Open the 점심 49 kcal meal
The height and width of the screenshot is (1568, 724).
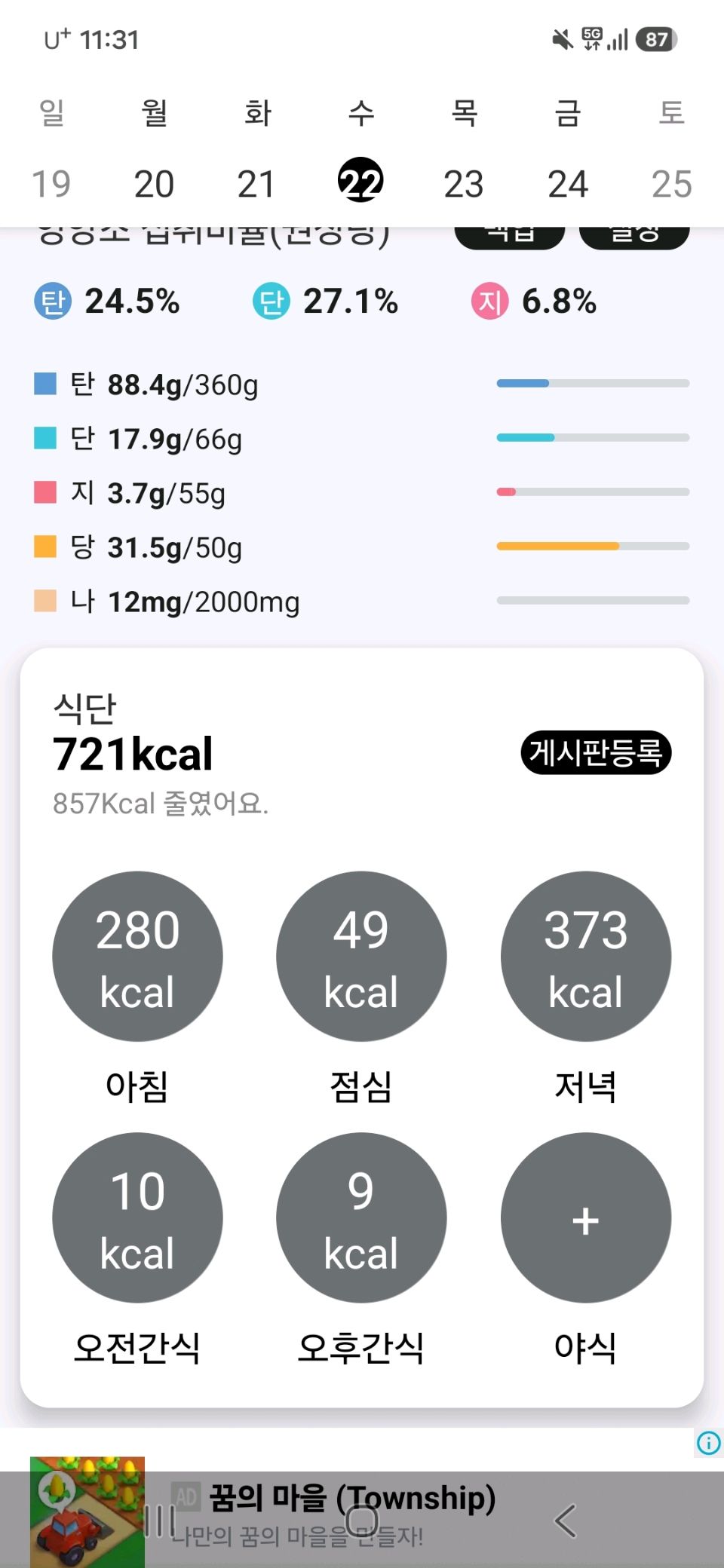[361, 956]
